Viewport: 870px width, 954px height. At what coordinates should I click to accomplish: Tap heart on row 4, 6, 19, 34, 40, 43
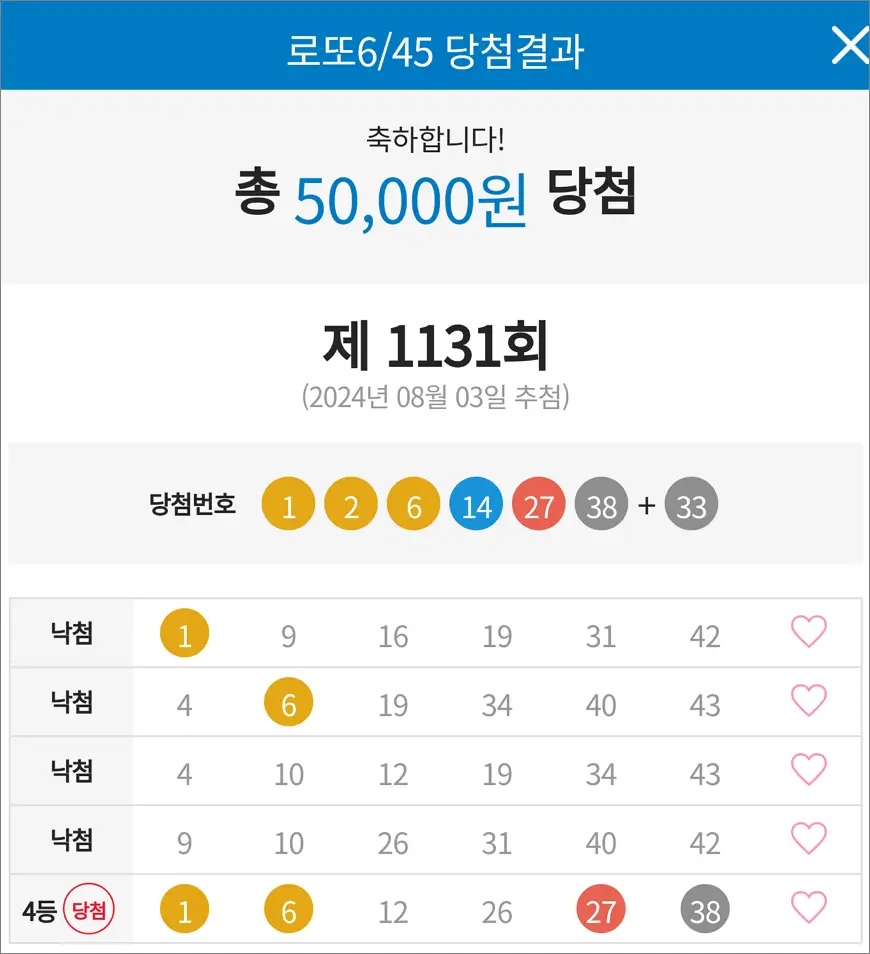(x=808, y=701)
